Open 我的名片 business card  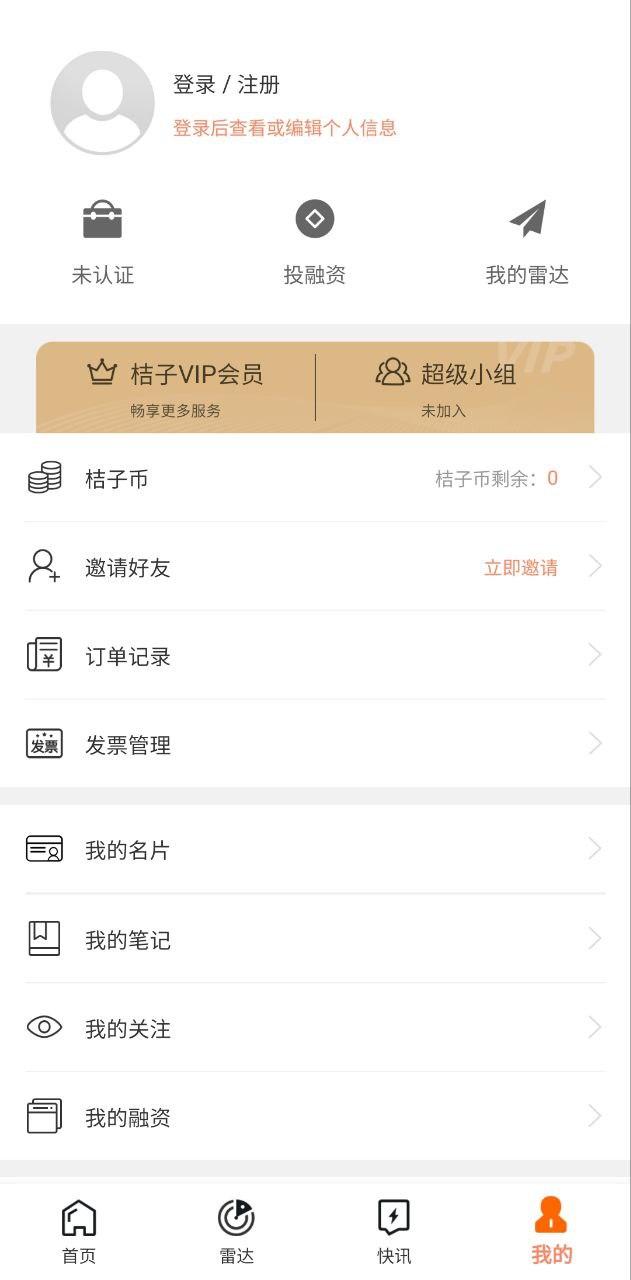click(315, 850)
